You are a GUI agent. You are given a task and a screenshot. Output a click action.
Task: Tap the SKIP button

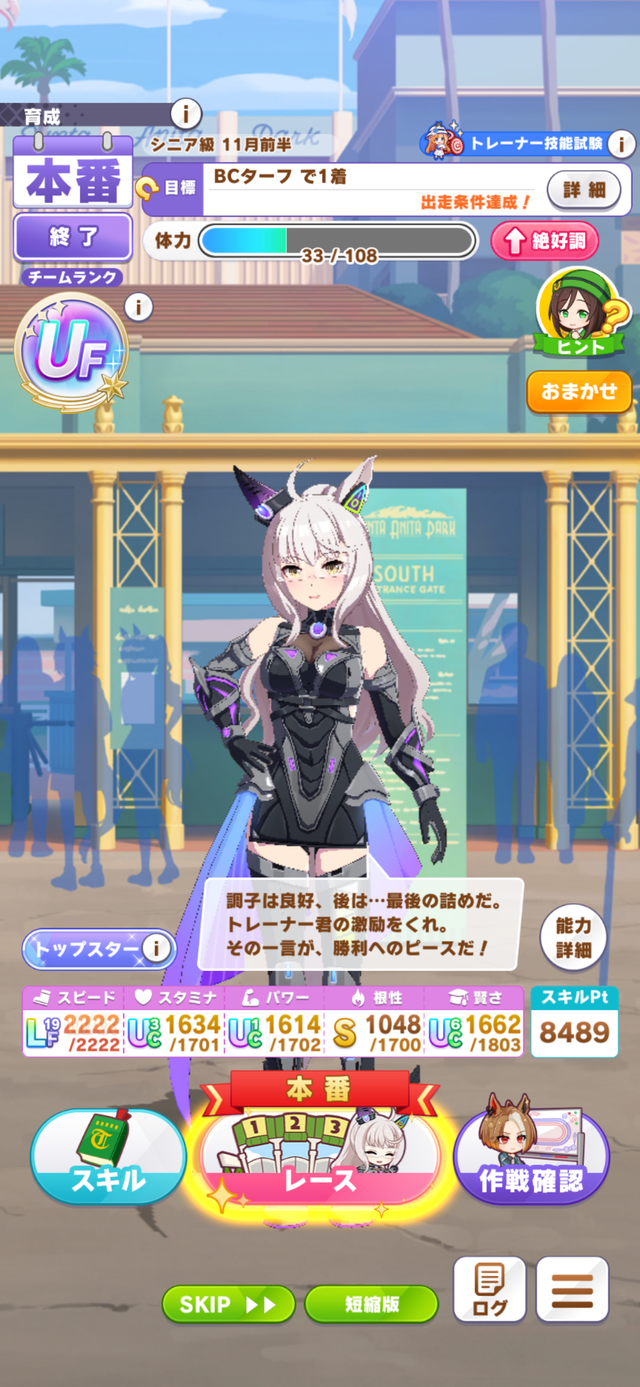tap(228, 1304)
